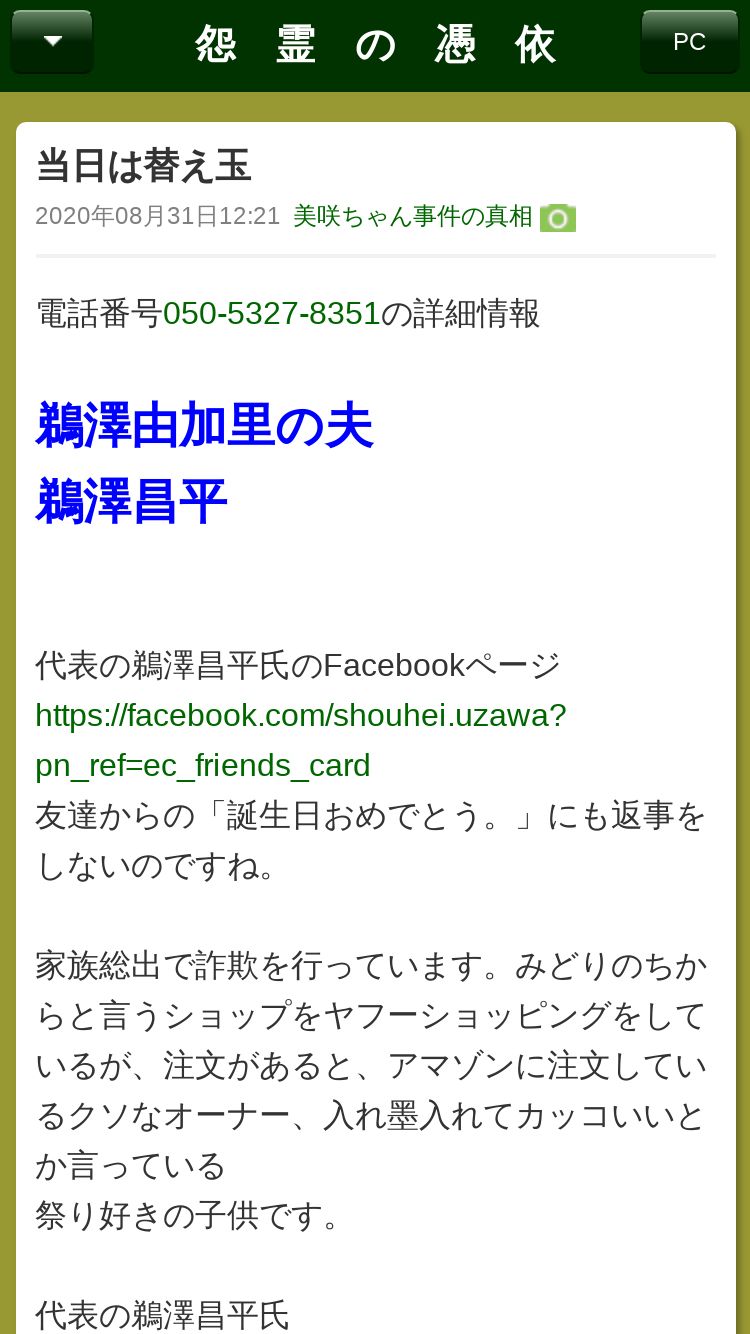750x1334 pixels.
Task: Open the dropdown menu in the header
Action: [x=52, y=42]
